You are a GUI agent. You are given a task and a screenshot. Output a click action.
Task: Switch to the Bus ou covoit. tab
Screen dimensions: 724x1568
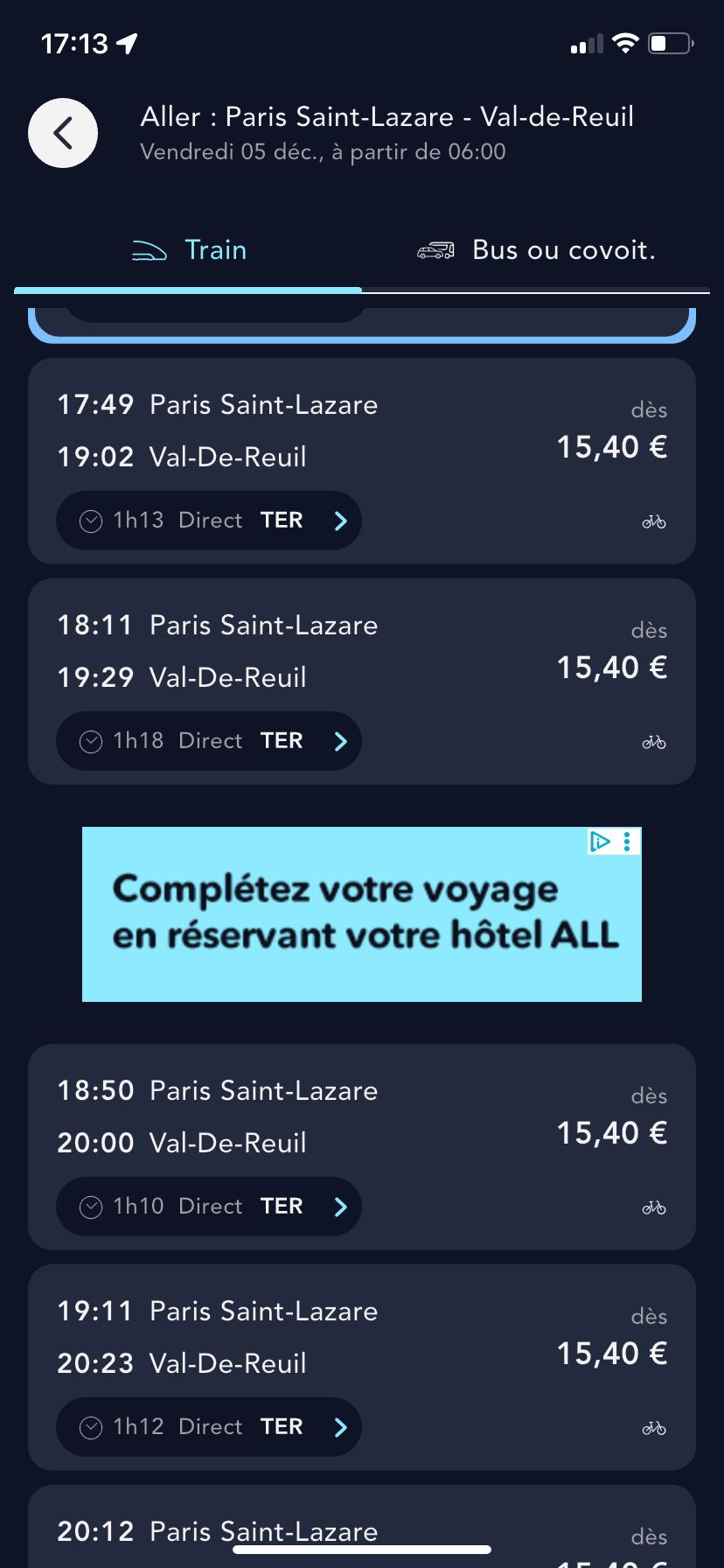[536, 250]
